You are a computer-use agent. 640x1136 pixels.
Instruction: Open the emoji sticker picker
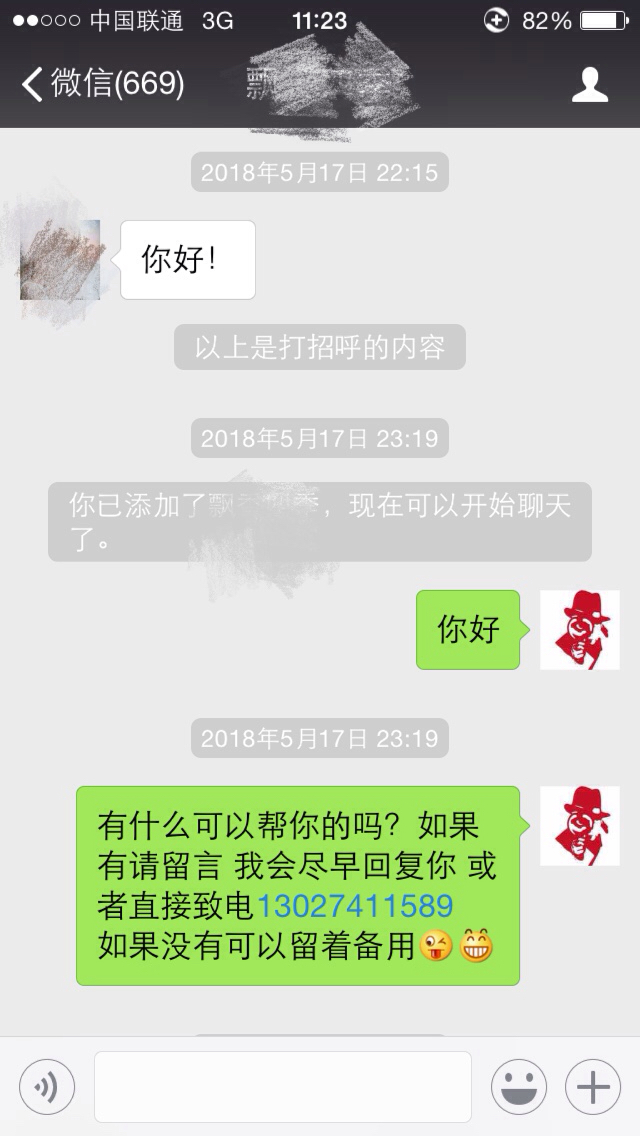[518, 1086]
